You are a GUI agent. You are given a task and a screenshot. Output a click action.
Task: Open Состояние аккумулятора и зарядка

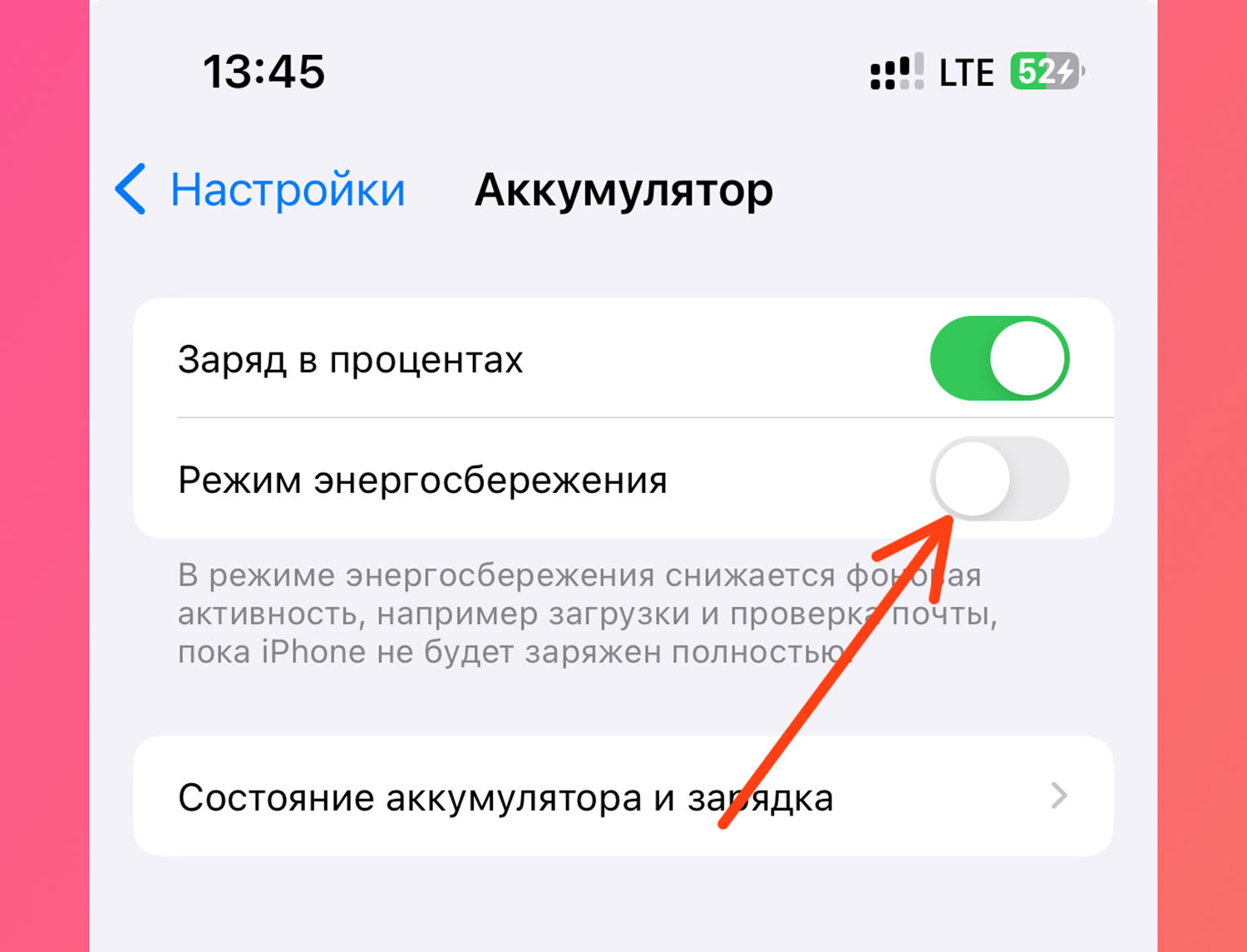click(622, 797)
